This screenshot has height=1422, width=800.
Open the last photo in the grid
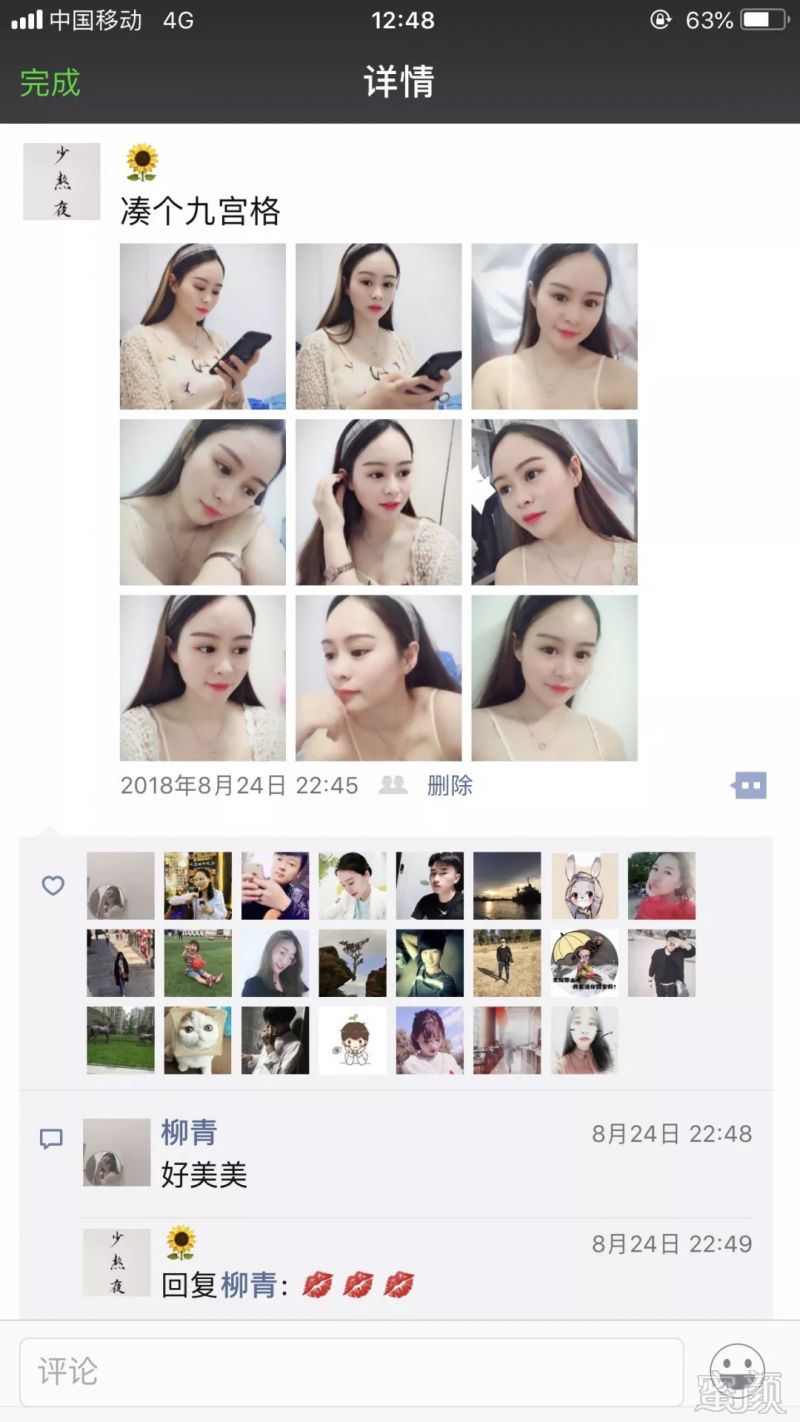554,678
